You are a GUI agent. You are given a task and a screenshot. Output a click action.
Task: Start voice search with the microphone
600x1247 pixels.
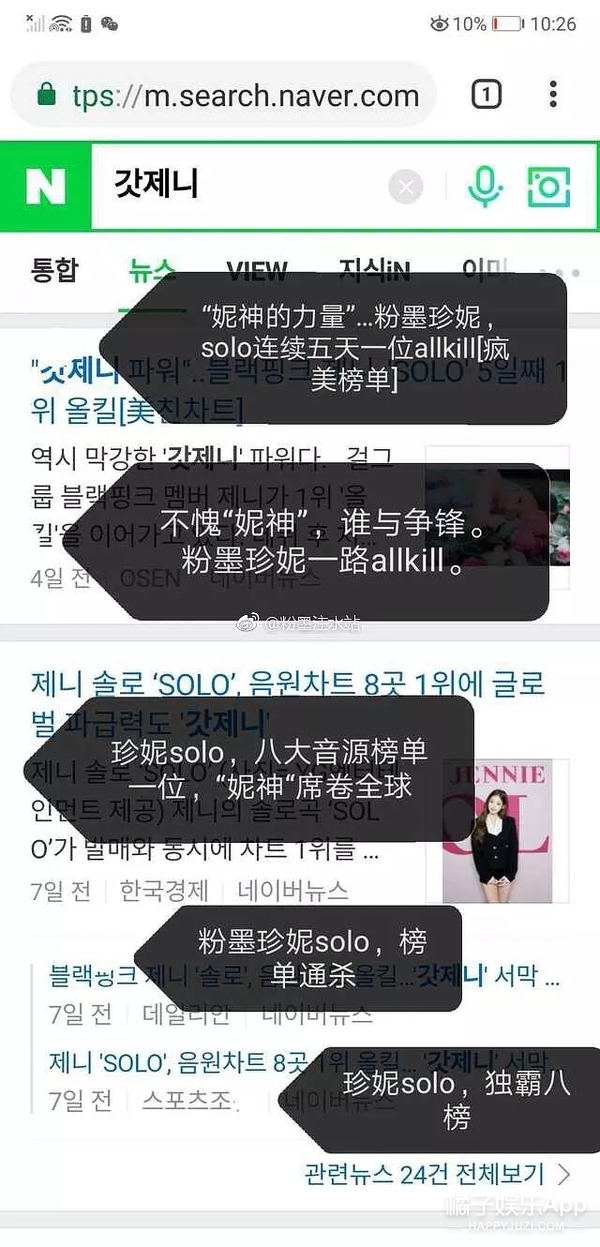(484, 187)
